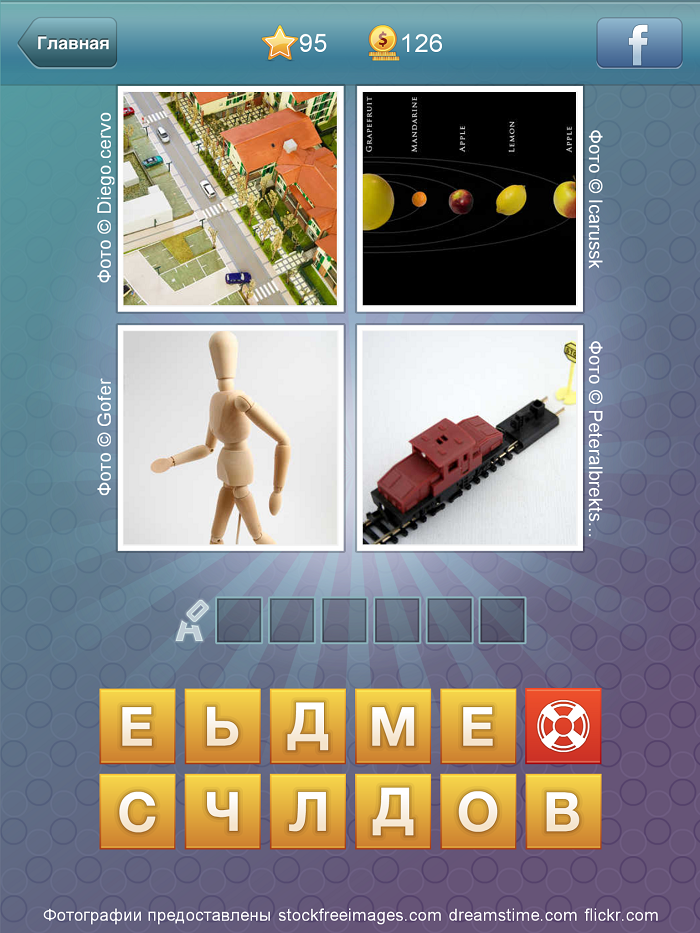Go back to Главная screen
700x933 pixels.
click(68, 43)
